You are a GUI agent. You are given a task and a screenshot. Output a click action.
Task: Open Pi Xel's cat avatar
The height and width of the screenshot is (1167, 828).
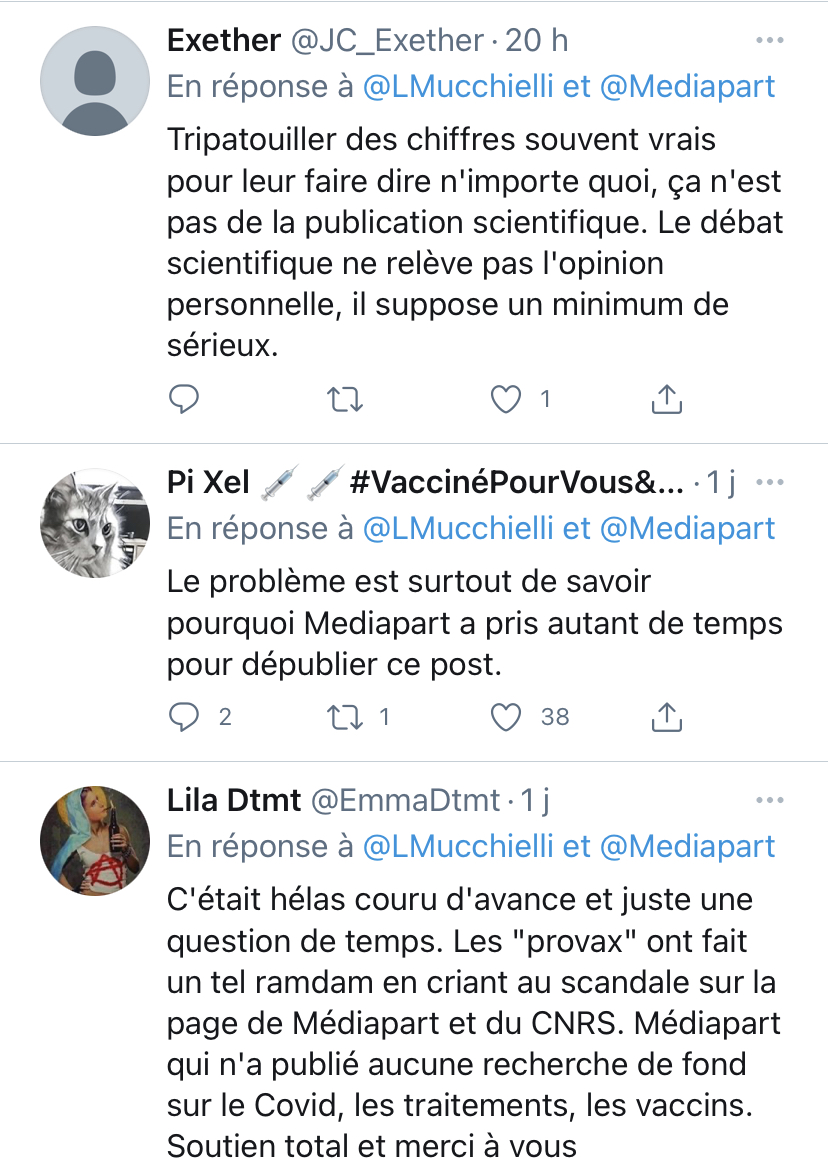[x=95, y=522]
